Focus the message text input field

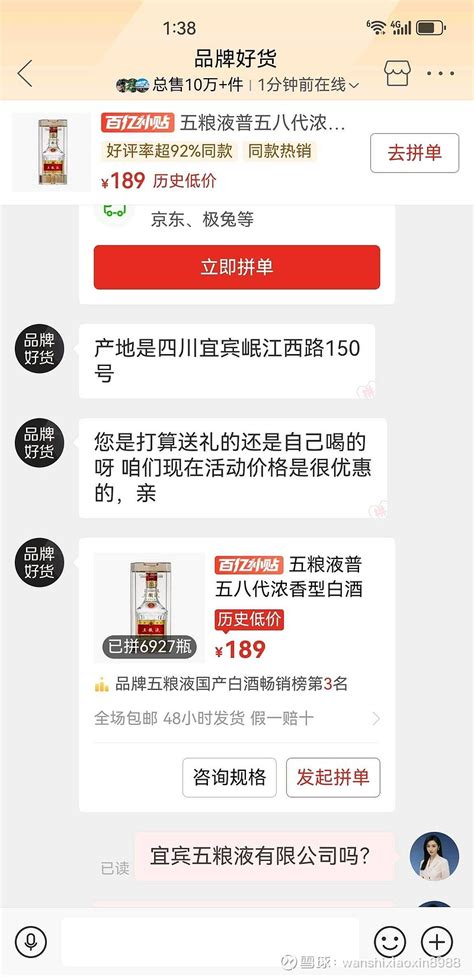(210, 941)
